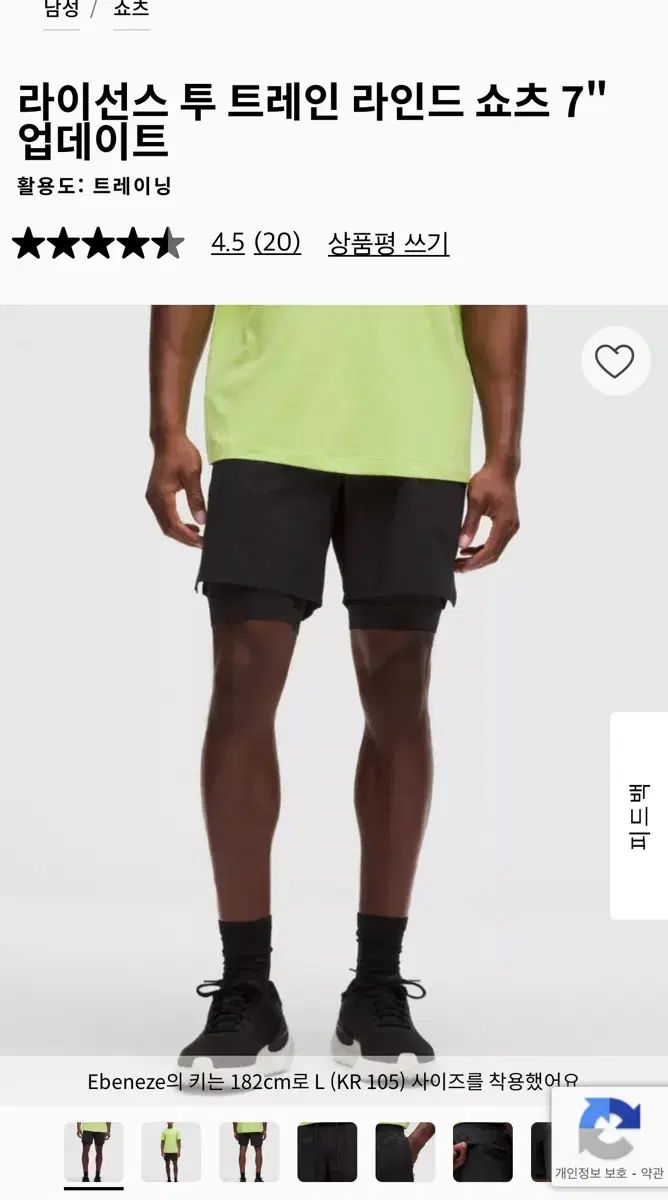Open the 피드백 side tab
This screenshot has width=668, height=1200.
639,816
